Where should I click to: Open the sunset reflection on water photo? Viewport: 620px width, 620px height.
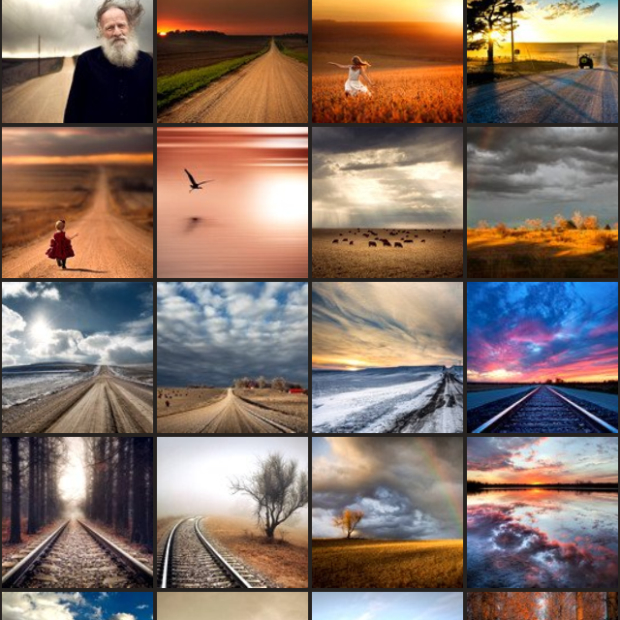tap(542, 512)
